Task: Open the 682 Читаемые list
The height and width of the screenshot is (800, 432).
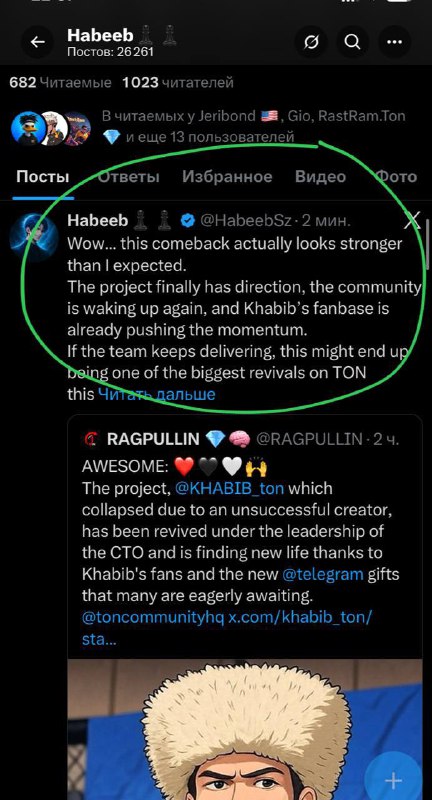Action: click(60, 82)
